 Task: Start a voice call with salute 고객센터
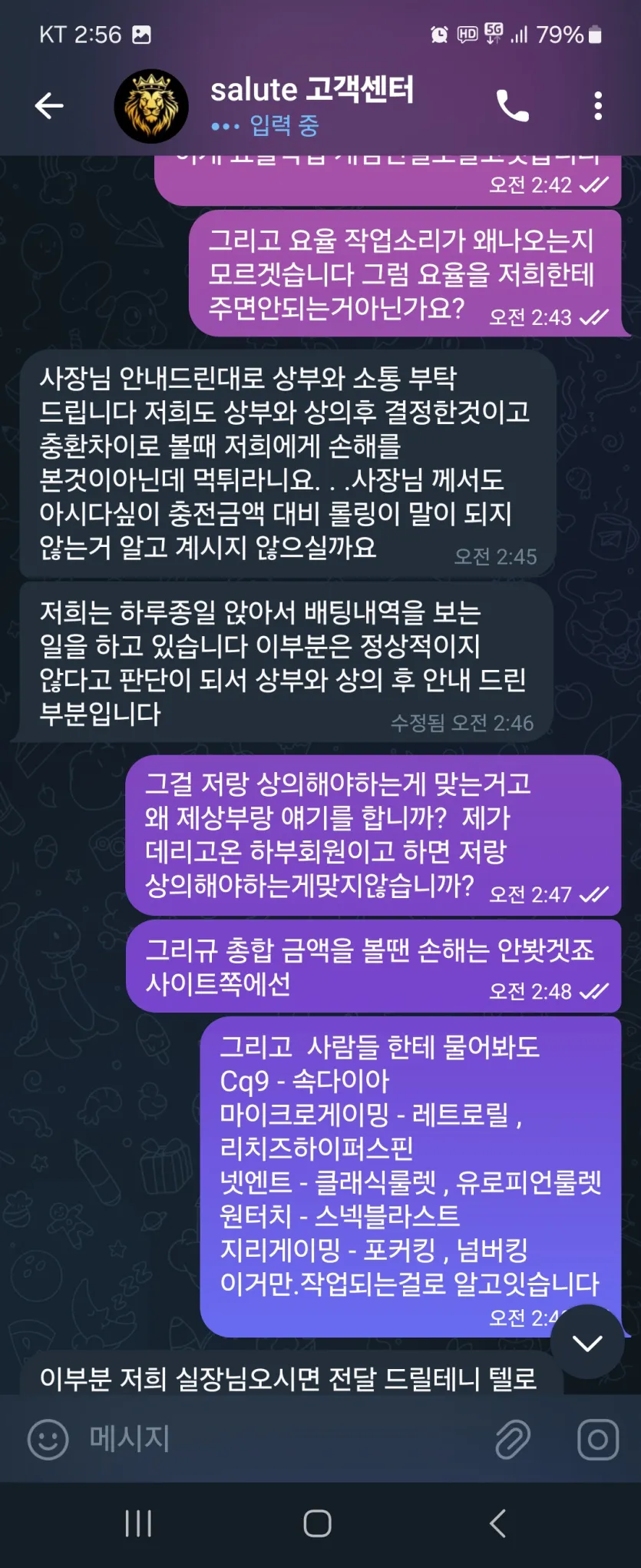513,106
